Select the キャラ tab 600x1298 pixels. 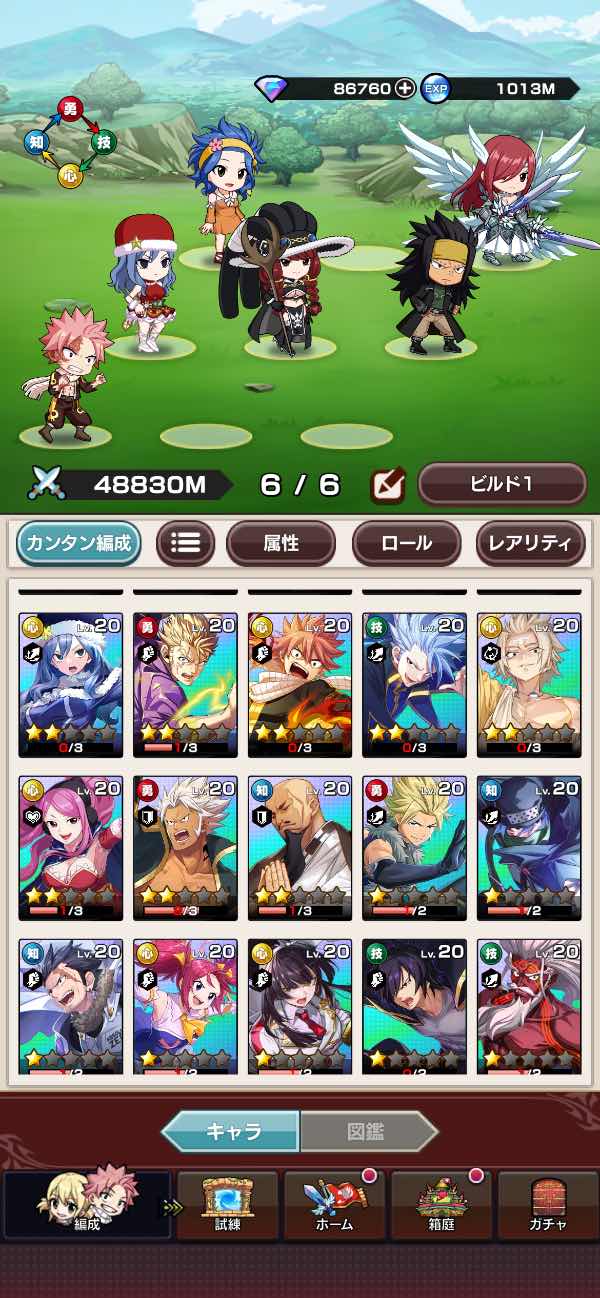click(x=231, y=1132)
